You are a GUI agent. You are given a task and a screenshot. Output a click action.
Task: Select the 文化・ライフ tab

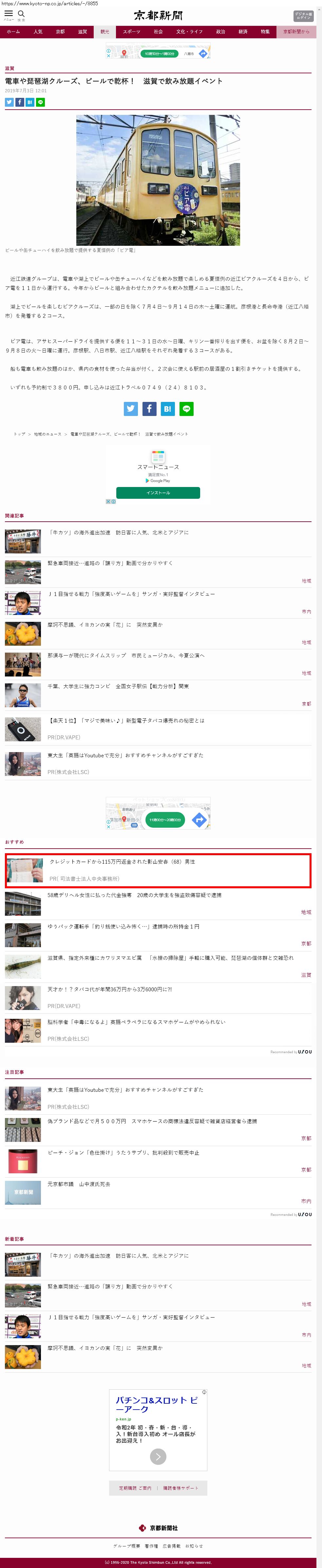click(x=189, y=32)
